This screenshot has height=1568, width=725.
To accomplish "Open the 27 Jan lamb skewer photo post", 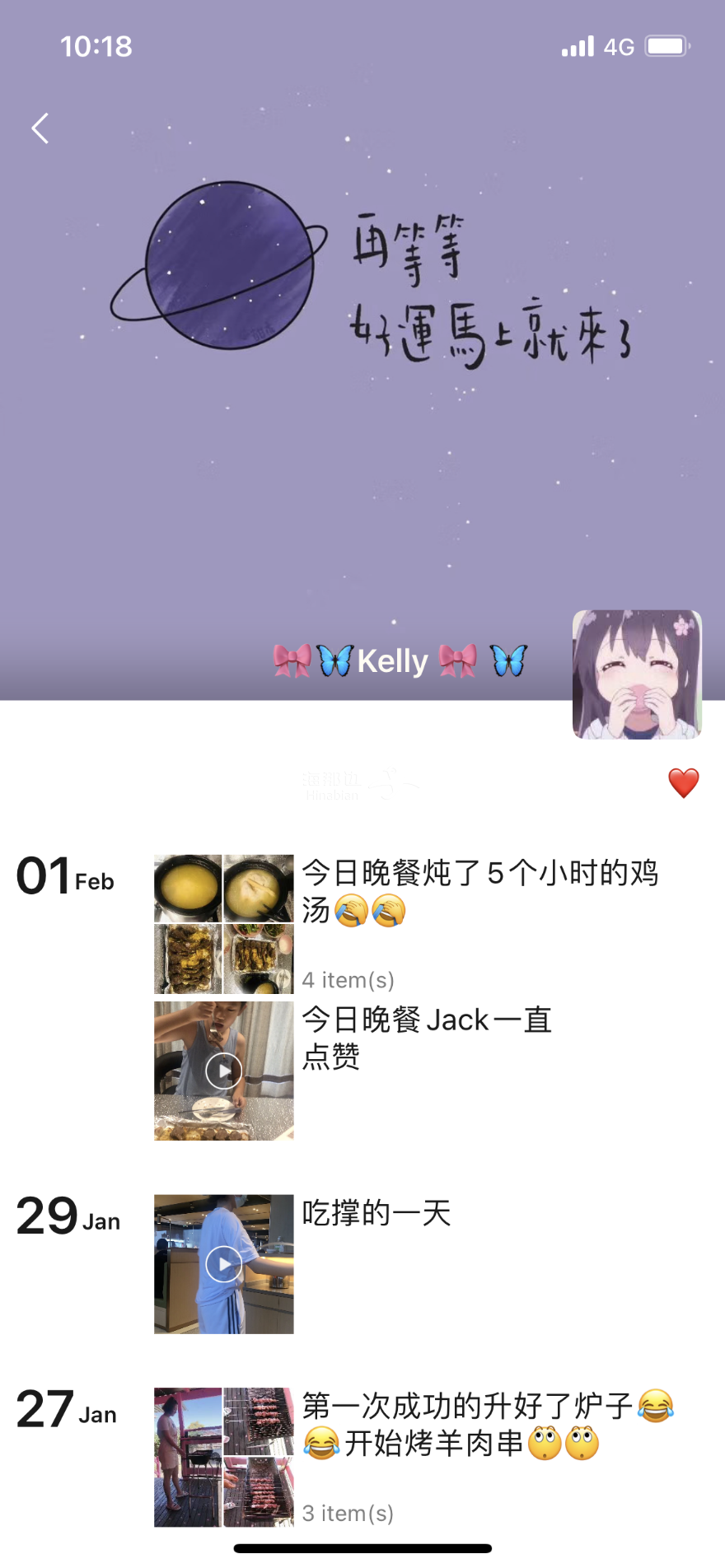I will pyautogui.click(x=223, y=1457).
